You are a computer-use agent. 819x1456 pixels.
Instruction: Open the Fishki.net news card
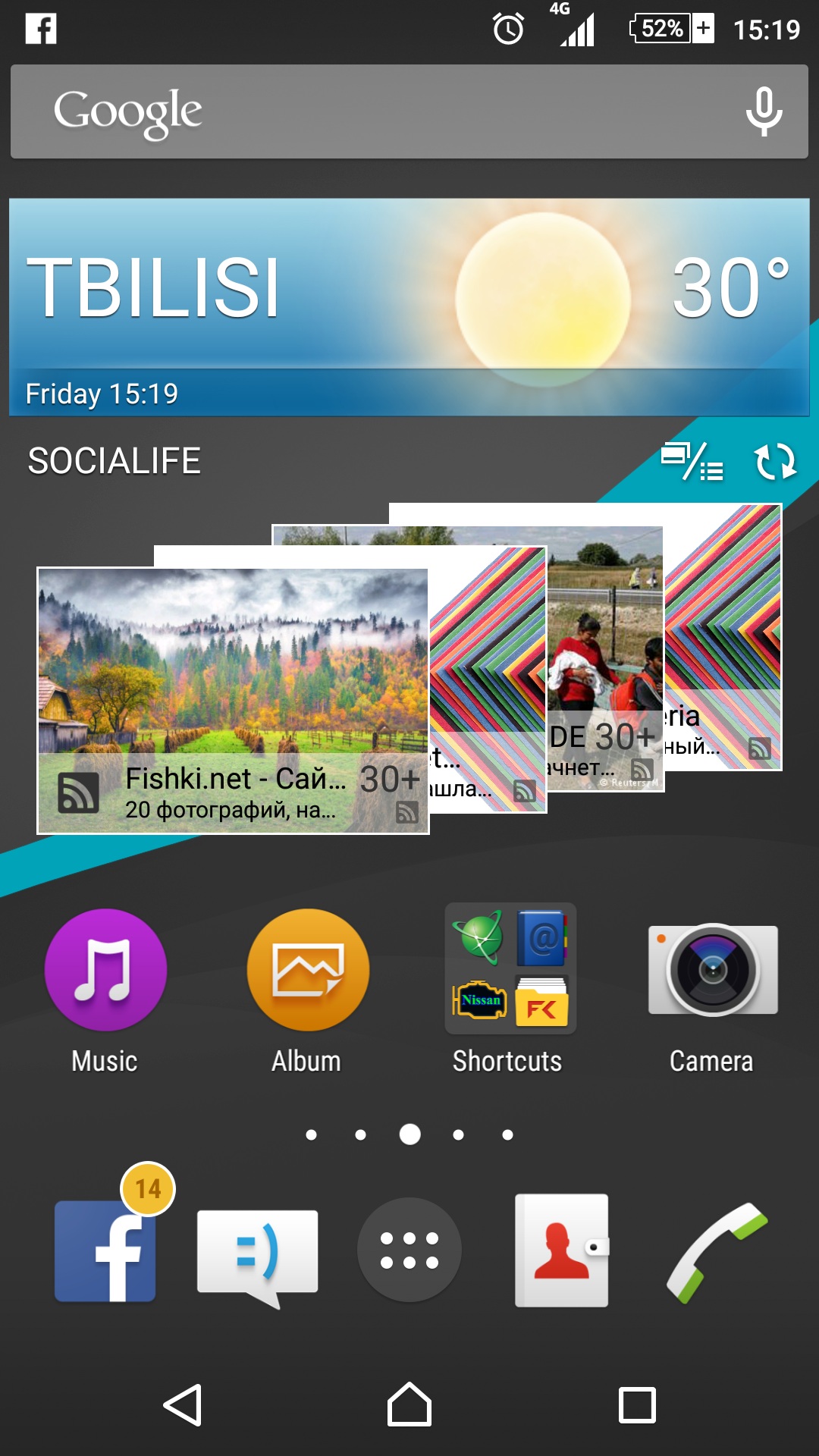coord(233,700)
